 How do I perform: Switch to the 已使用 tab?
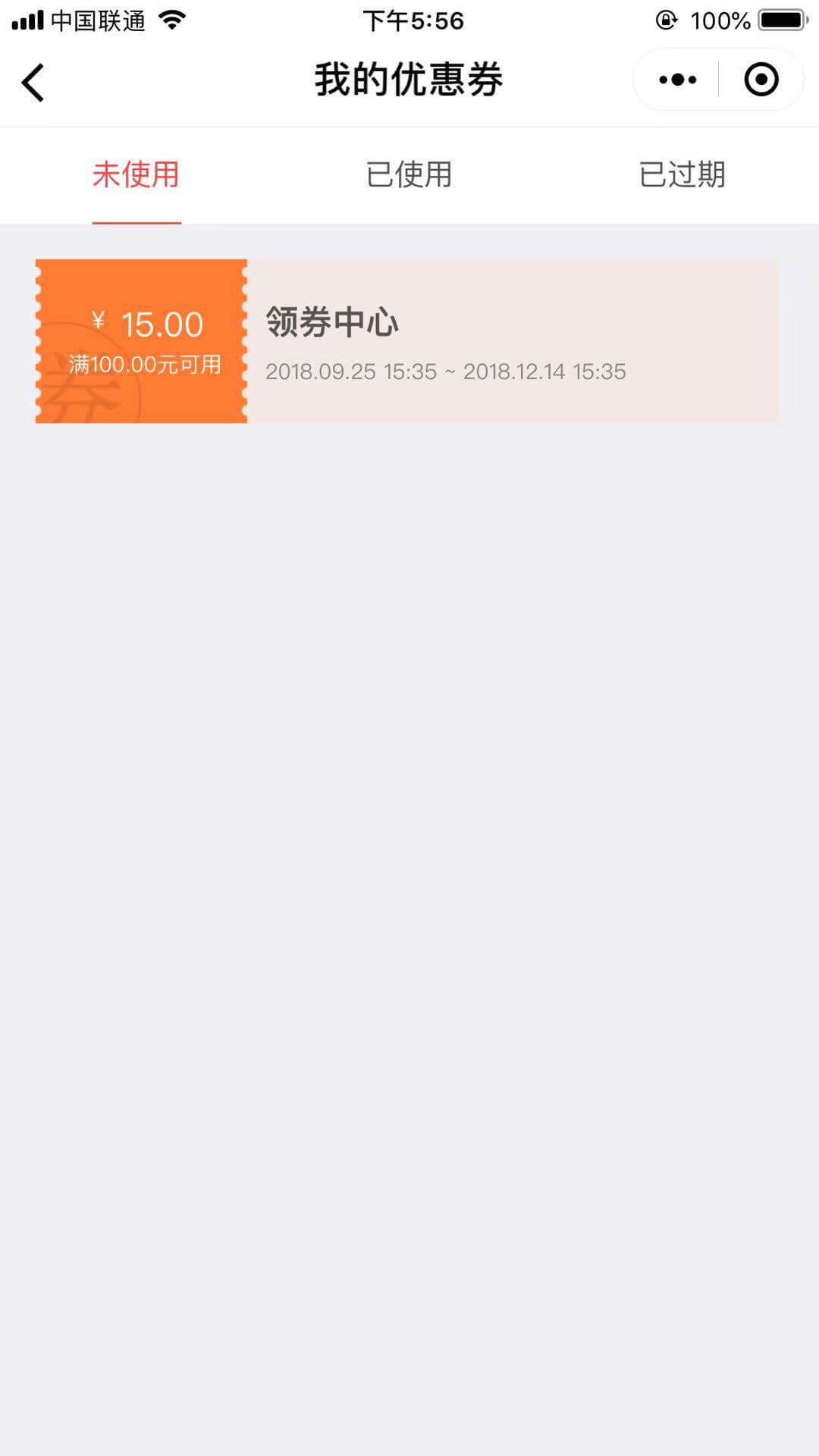[409, 175]
